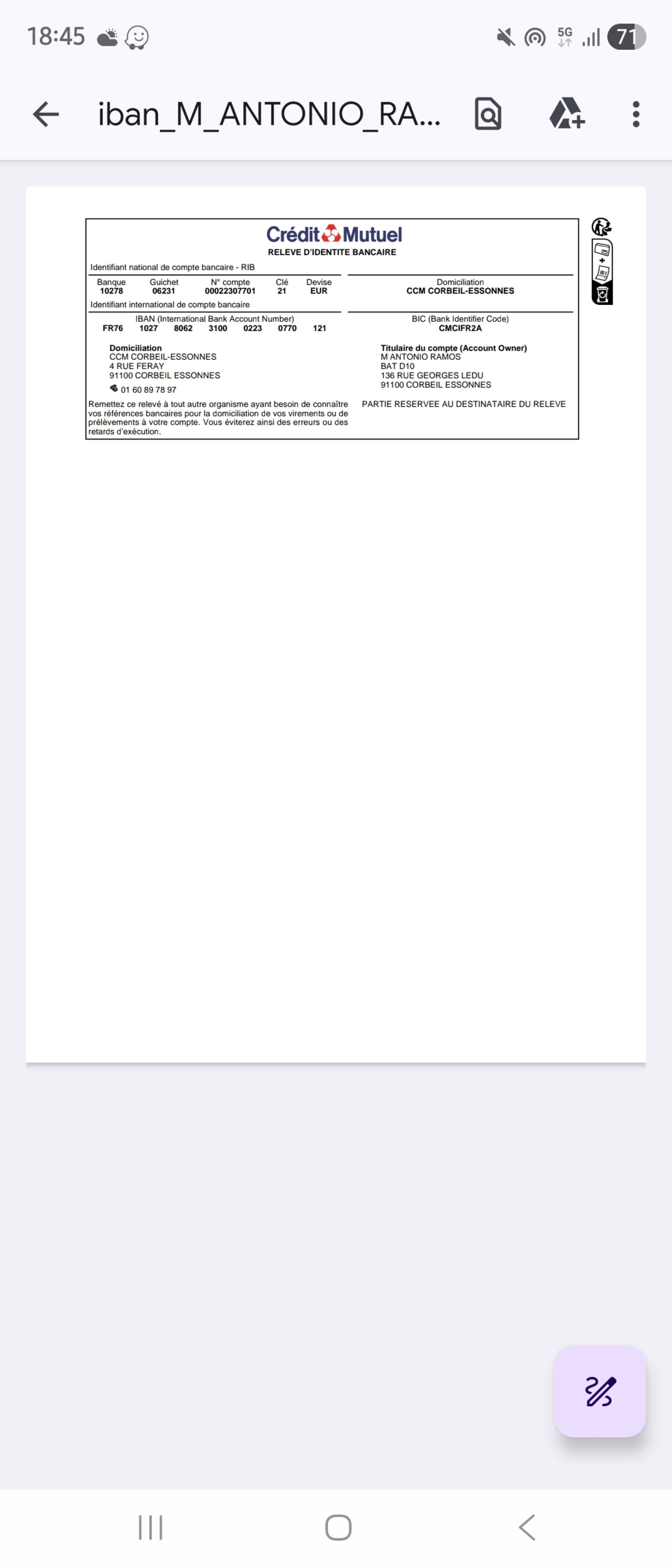Return to the home screen

tap(338, 1527)
